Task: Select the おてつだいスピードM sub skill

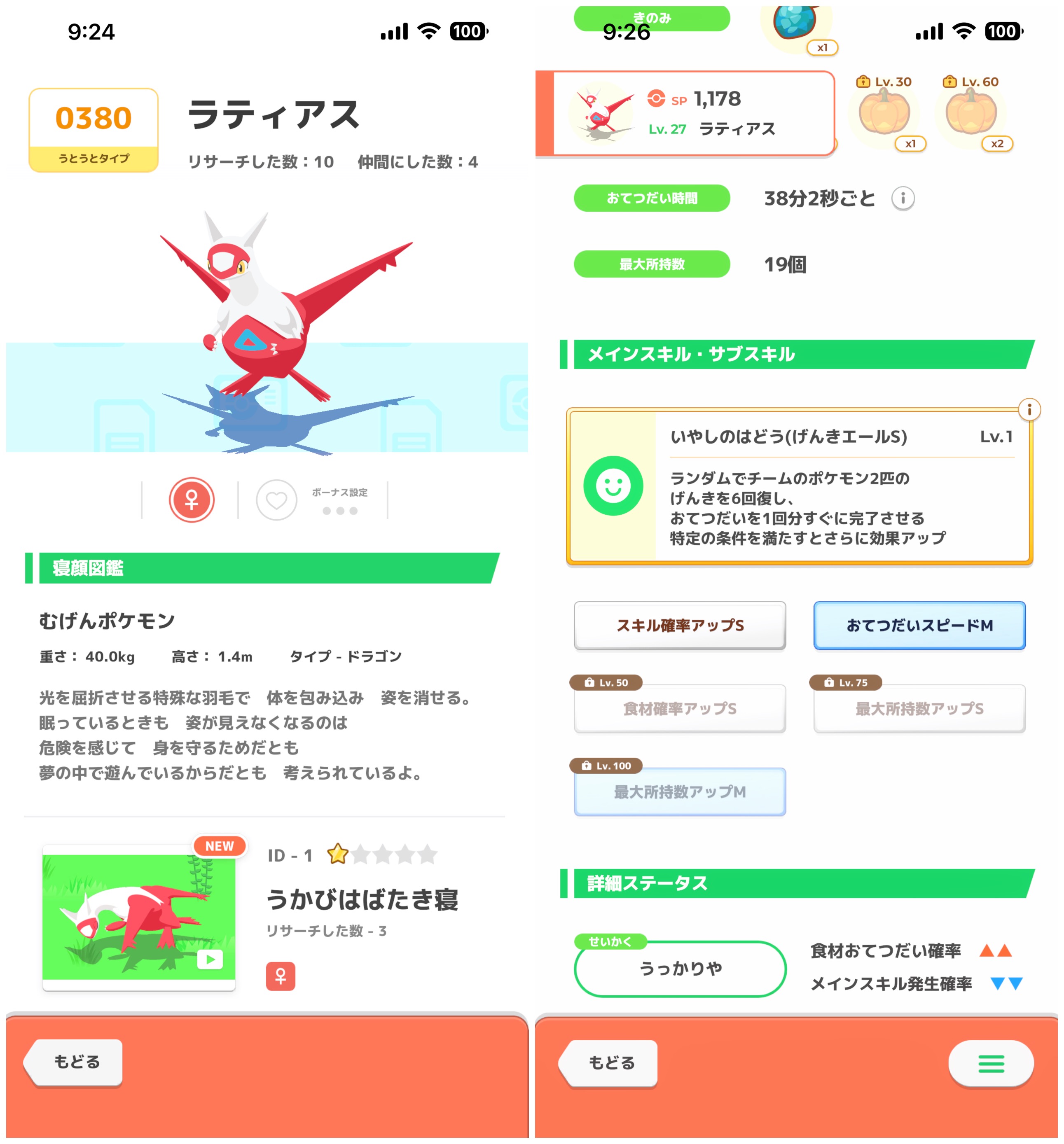Action: pos(919,626)
